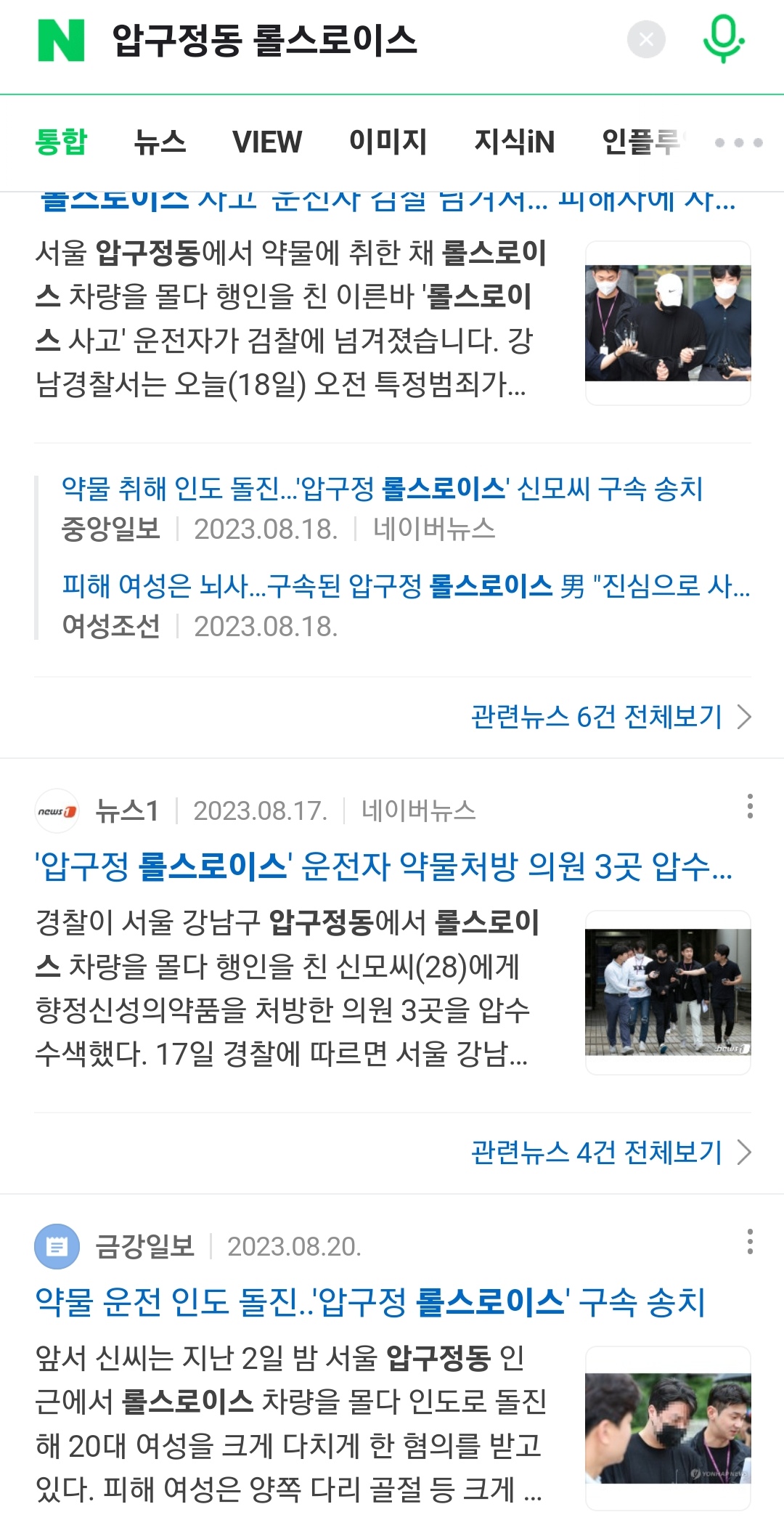Open overflow menu for 뉴스1 article

pyautogui.click(x=750, y=807)
